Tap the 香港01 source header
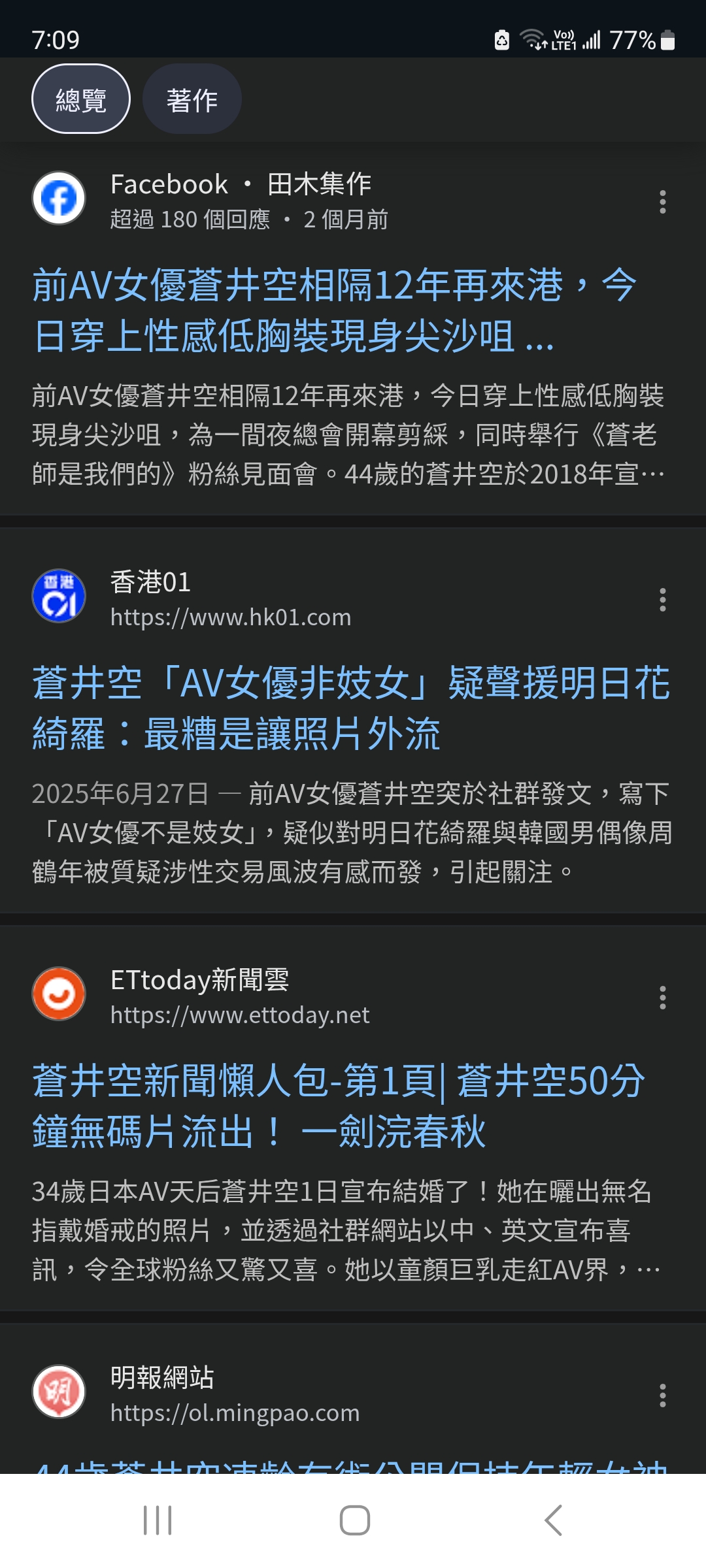 coord(192,598)
